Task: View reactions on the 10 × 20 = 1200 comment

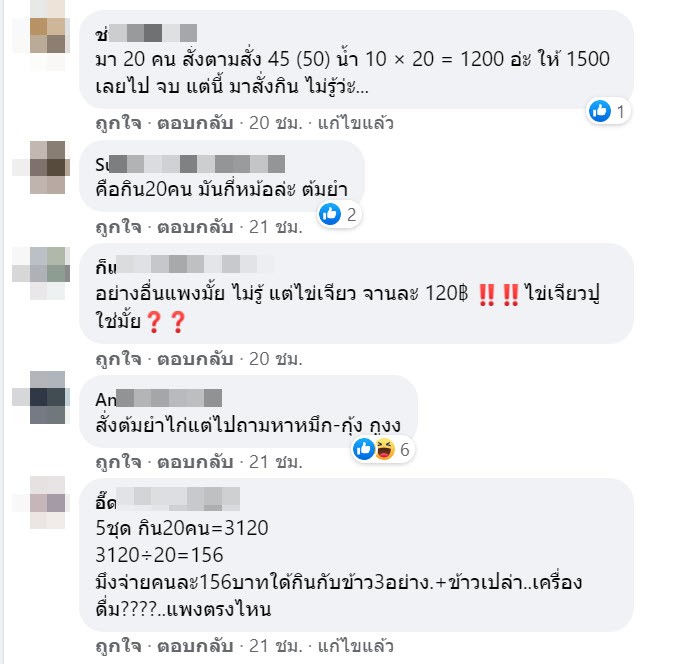Action: (607, 111)
